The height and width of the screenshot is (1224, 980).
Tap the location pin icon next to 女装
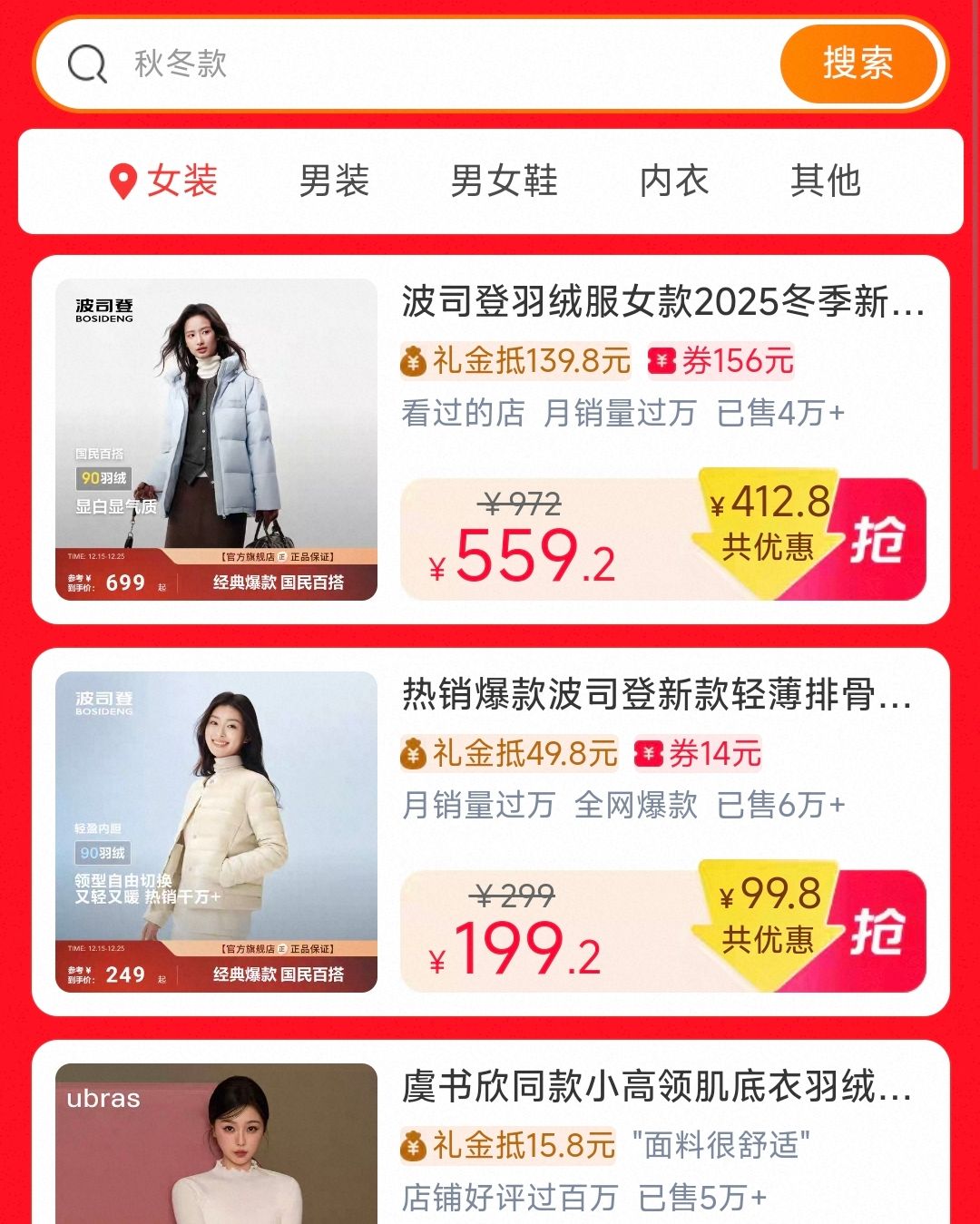point(122,181)
